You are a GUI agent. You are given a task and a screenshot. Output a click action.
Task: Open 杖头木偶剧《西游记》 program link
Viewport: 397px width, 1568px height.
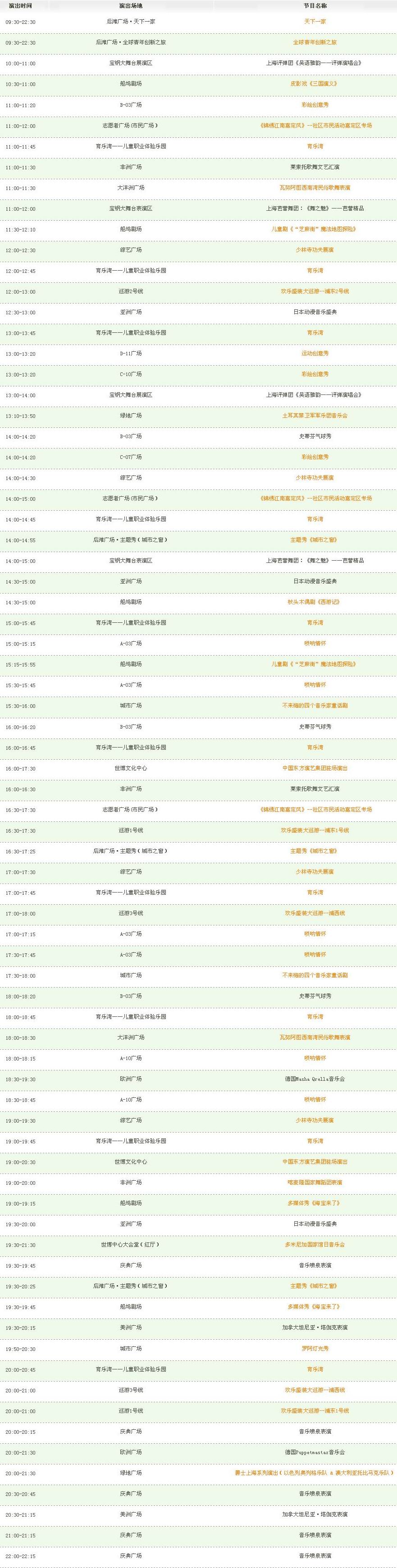pos(315,603)
